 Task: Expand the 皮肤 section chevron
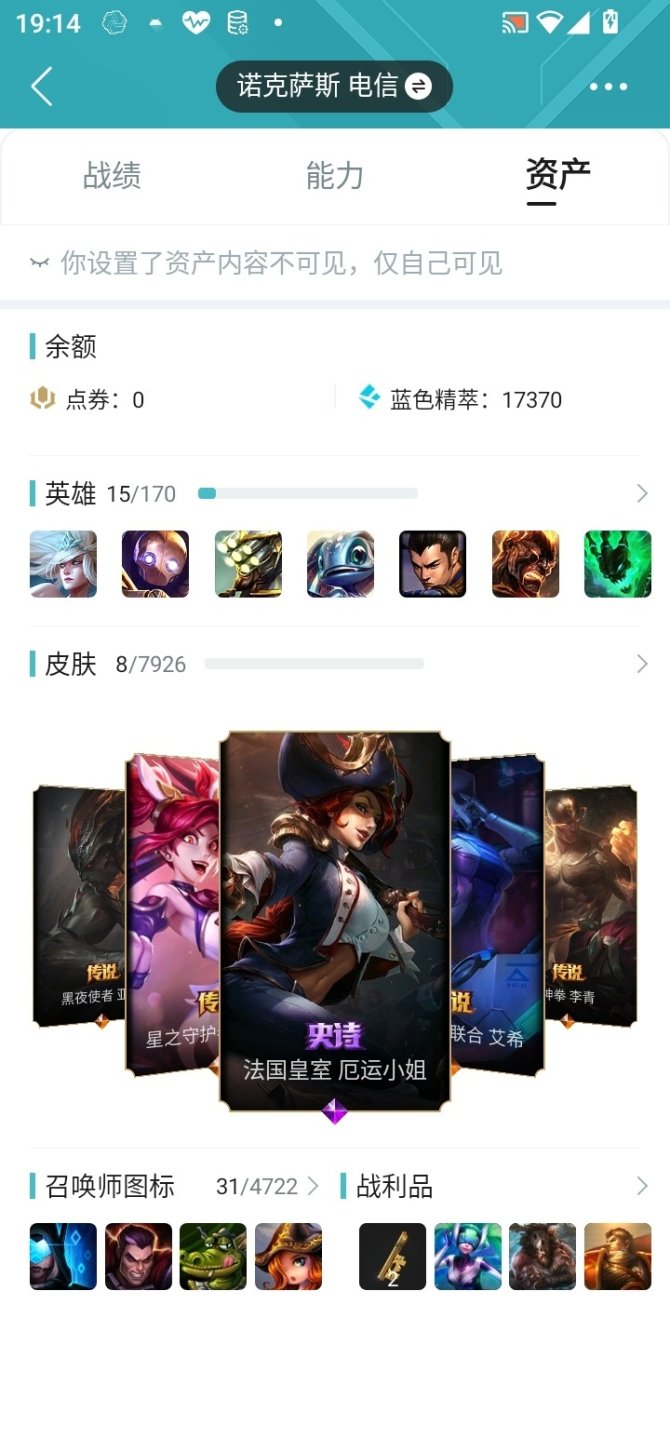click(x=642, y=664)
